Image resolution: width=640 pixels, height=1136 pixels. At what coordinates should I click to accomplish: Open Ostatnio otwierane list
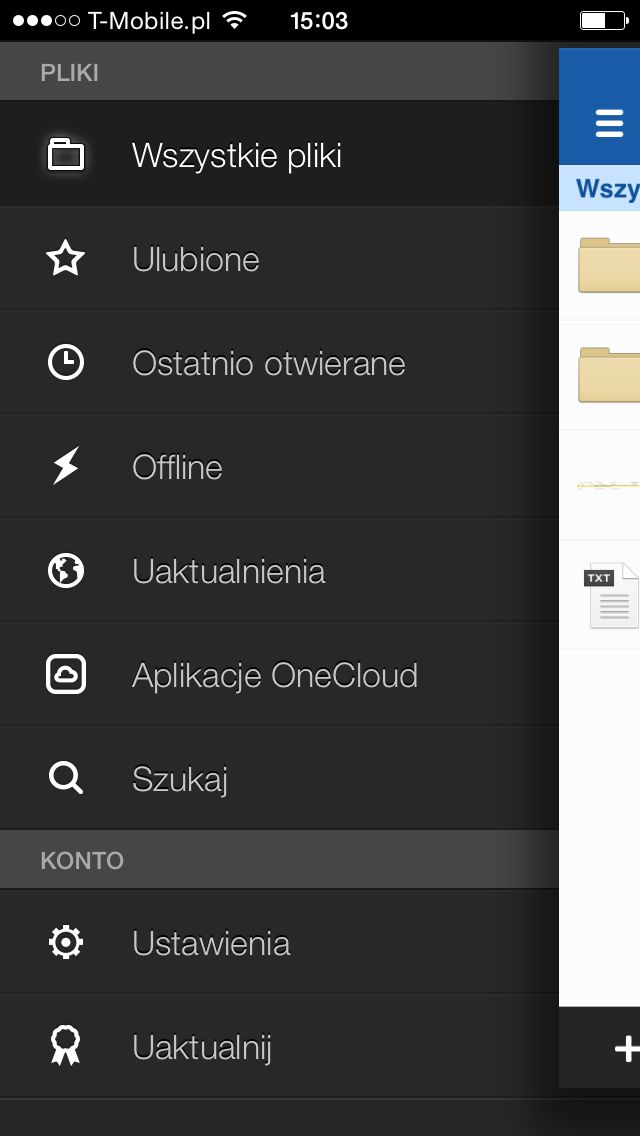coord(279,362)
